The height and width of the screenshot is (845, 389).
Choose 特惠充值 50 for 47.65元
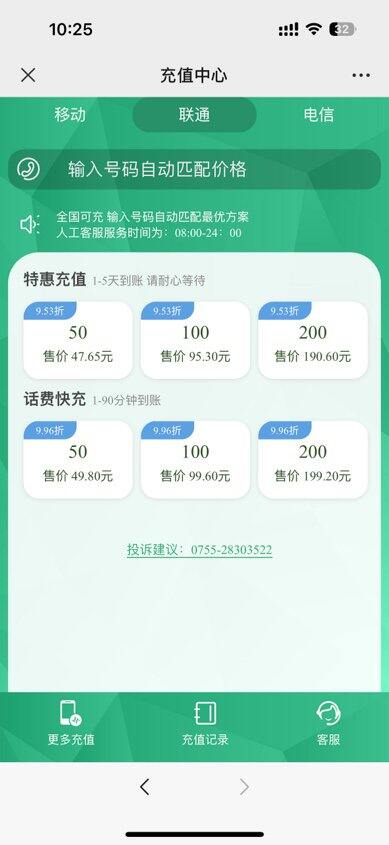click(x=78, y=341)
